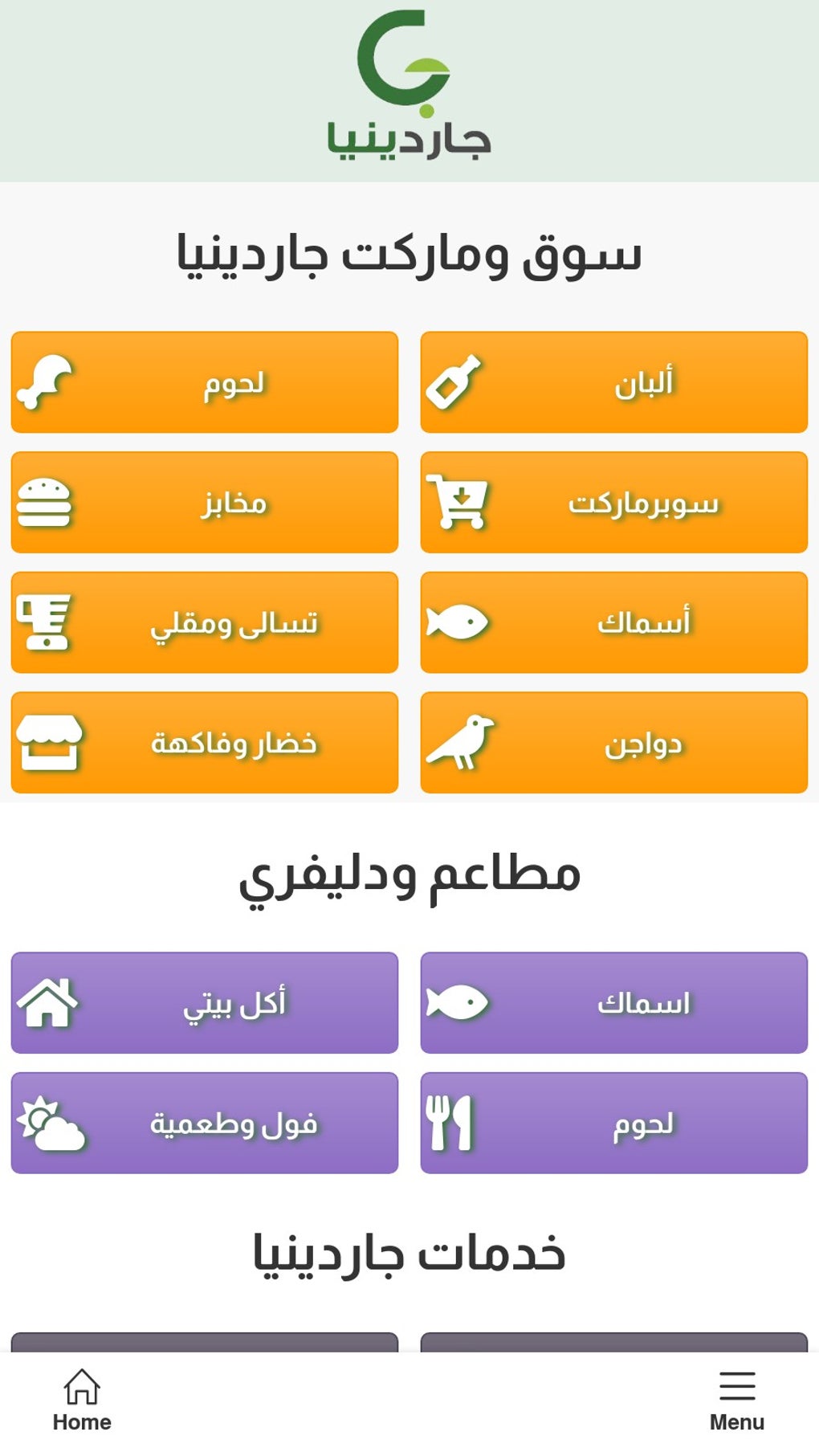819x1456 pixels.
Task: Select the دواجن poultry category
Action: point(614,743)
